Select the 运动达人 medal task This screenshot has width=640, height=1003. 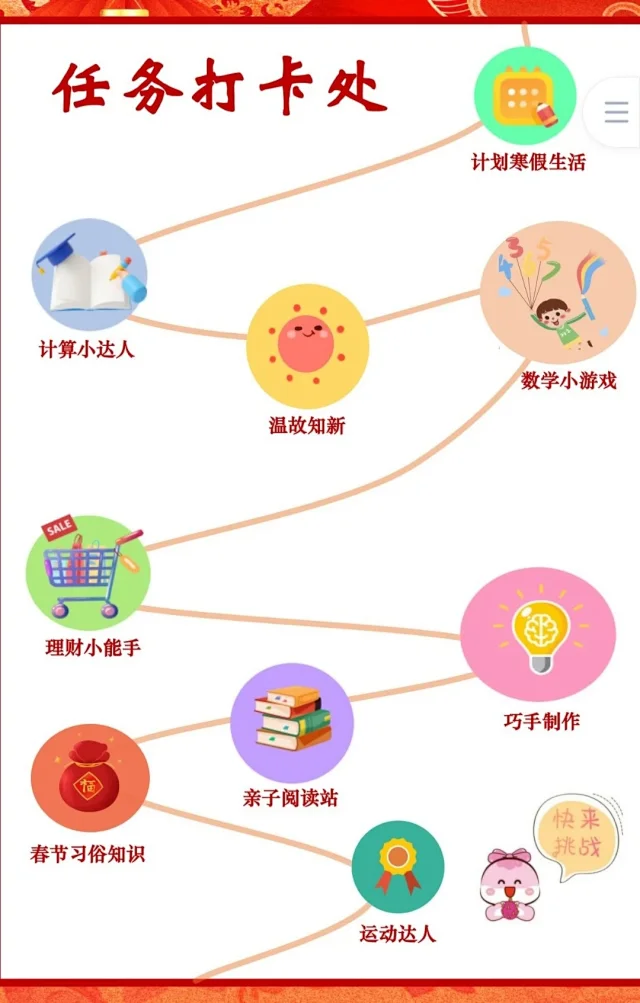(x=398, y=866)
